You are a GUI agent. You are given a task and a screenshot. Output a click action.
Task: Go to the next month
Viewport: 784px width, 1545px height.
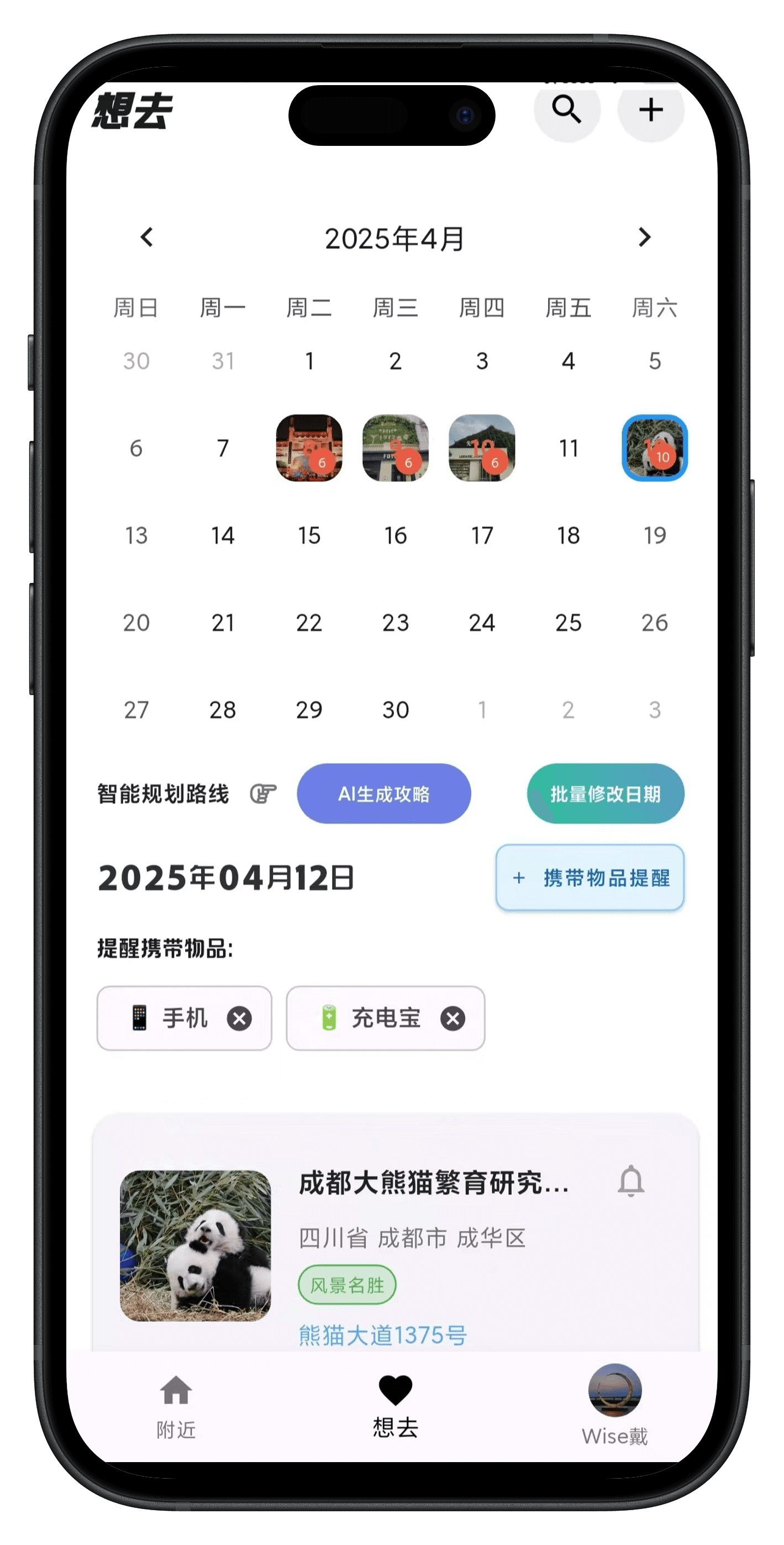click(x=644, y=238)
